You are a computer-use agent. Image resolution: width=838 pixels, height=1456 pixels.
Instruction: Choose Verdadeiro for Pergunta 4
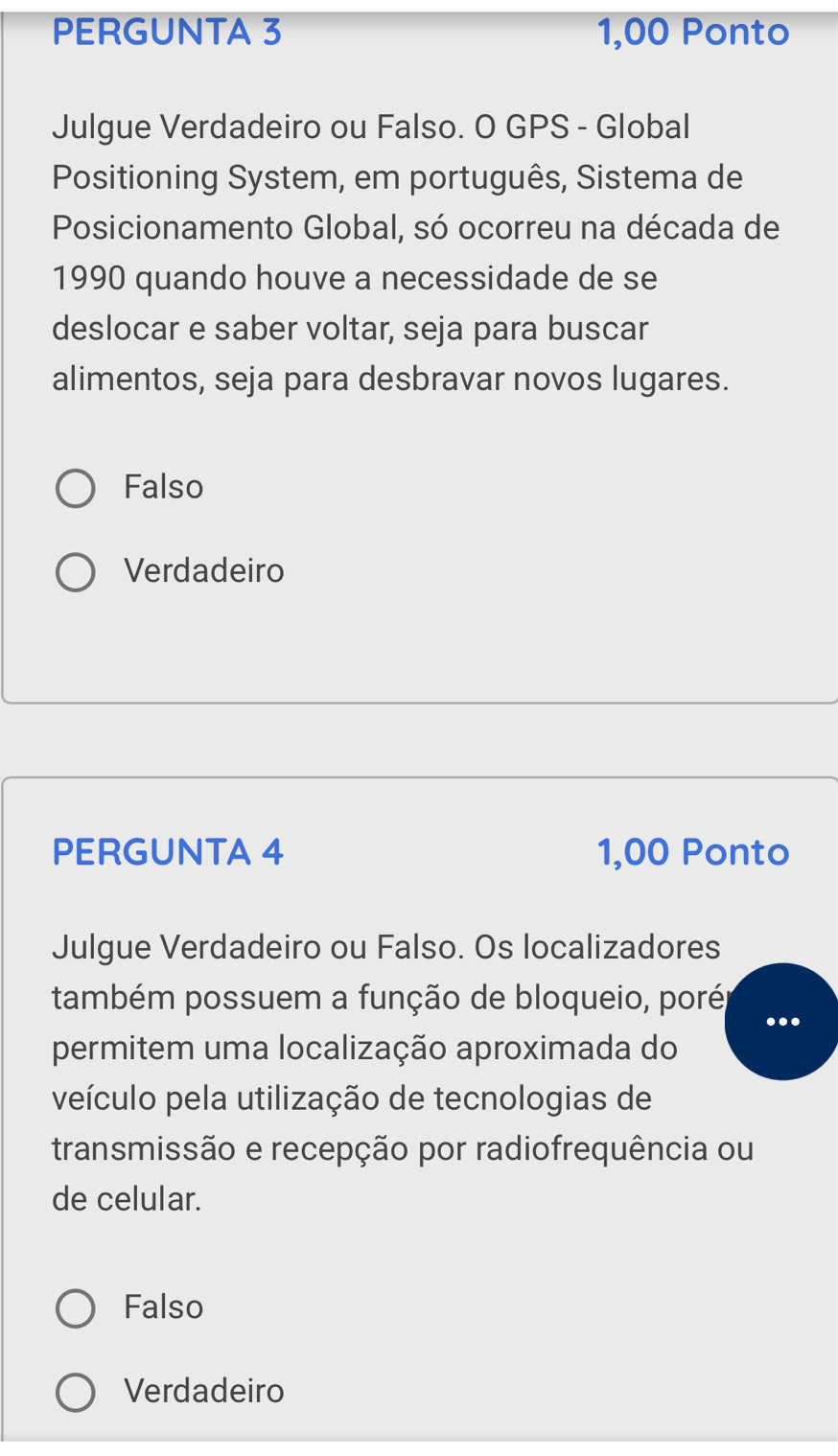click(x=76, y=1392)
